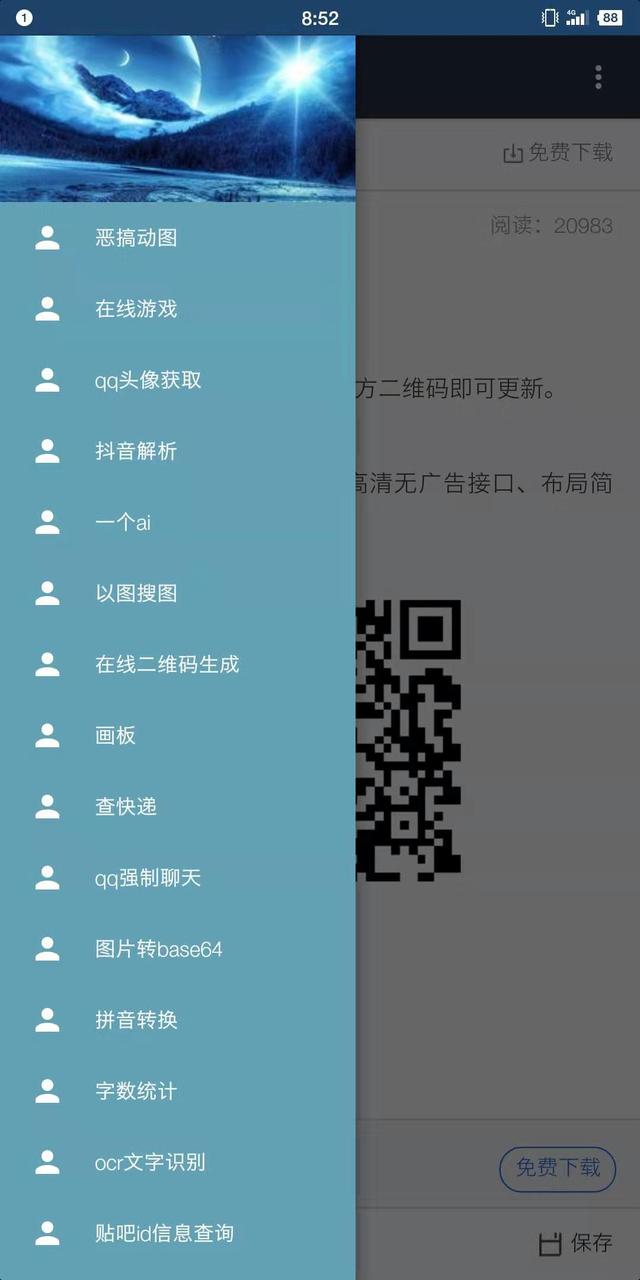Image resolution: width=640 pixels, height=1280 pixels.
Task: Launch the 画板 drawing board
Action: (115, 736)
